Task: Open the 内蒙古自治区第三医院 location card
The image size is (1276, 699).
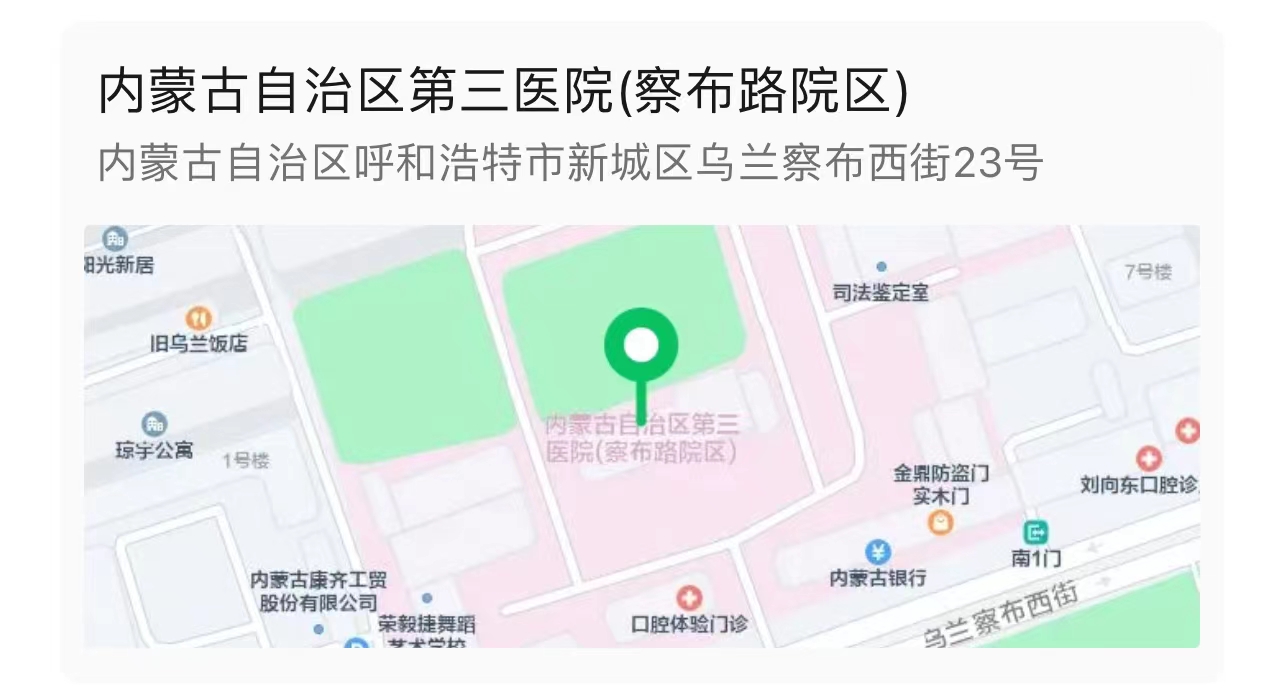Action: [x=503, y=94]
